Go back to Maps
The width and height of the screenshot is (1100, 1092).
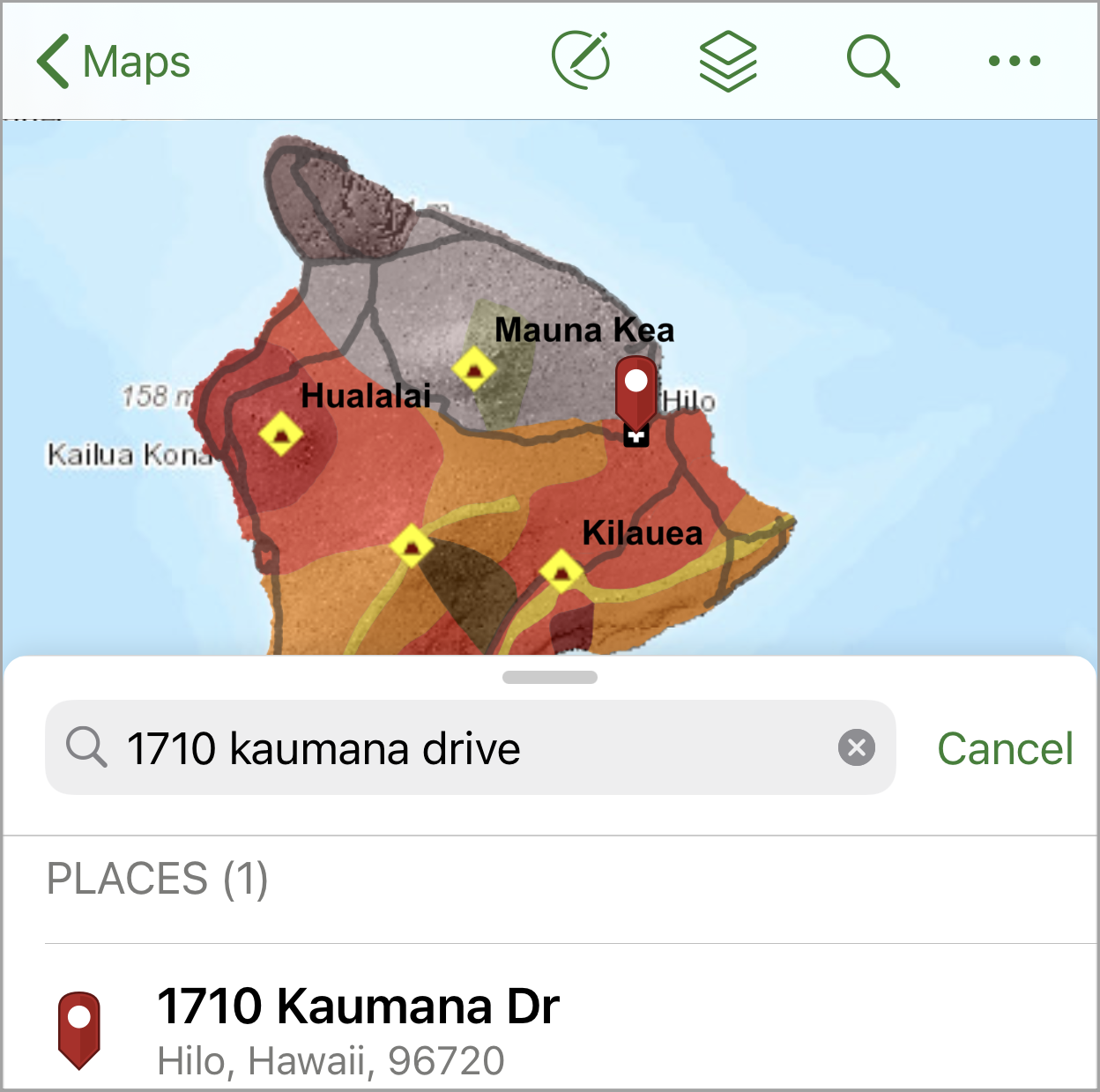click(x=113, y=62)
